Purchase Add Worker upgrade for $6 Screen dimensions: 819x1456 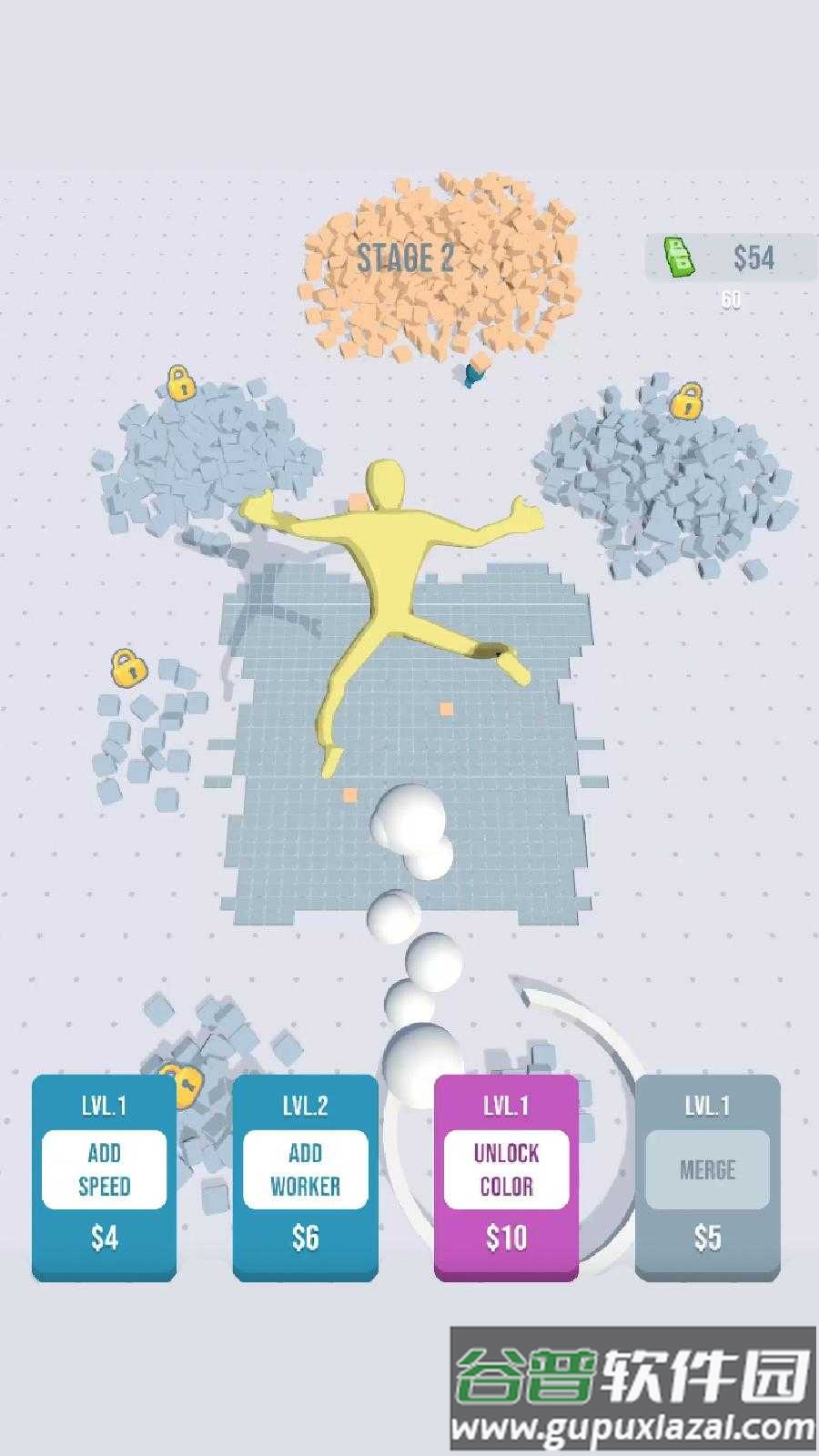point(305,1176)
